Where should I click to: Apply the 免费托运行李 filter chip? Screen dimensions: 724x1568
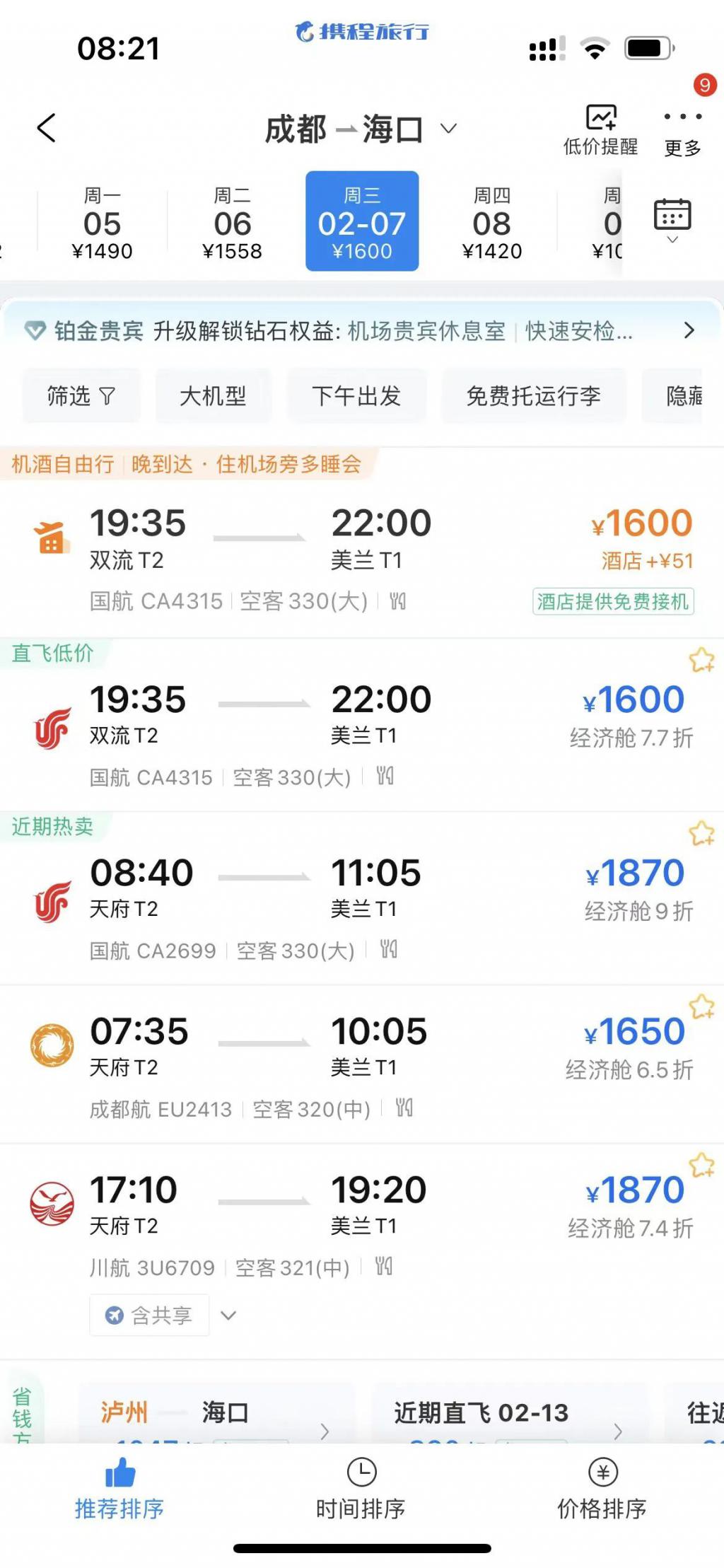pos(533,395)
